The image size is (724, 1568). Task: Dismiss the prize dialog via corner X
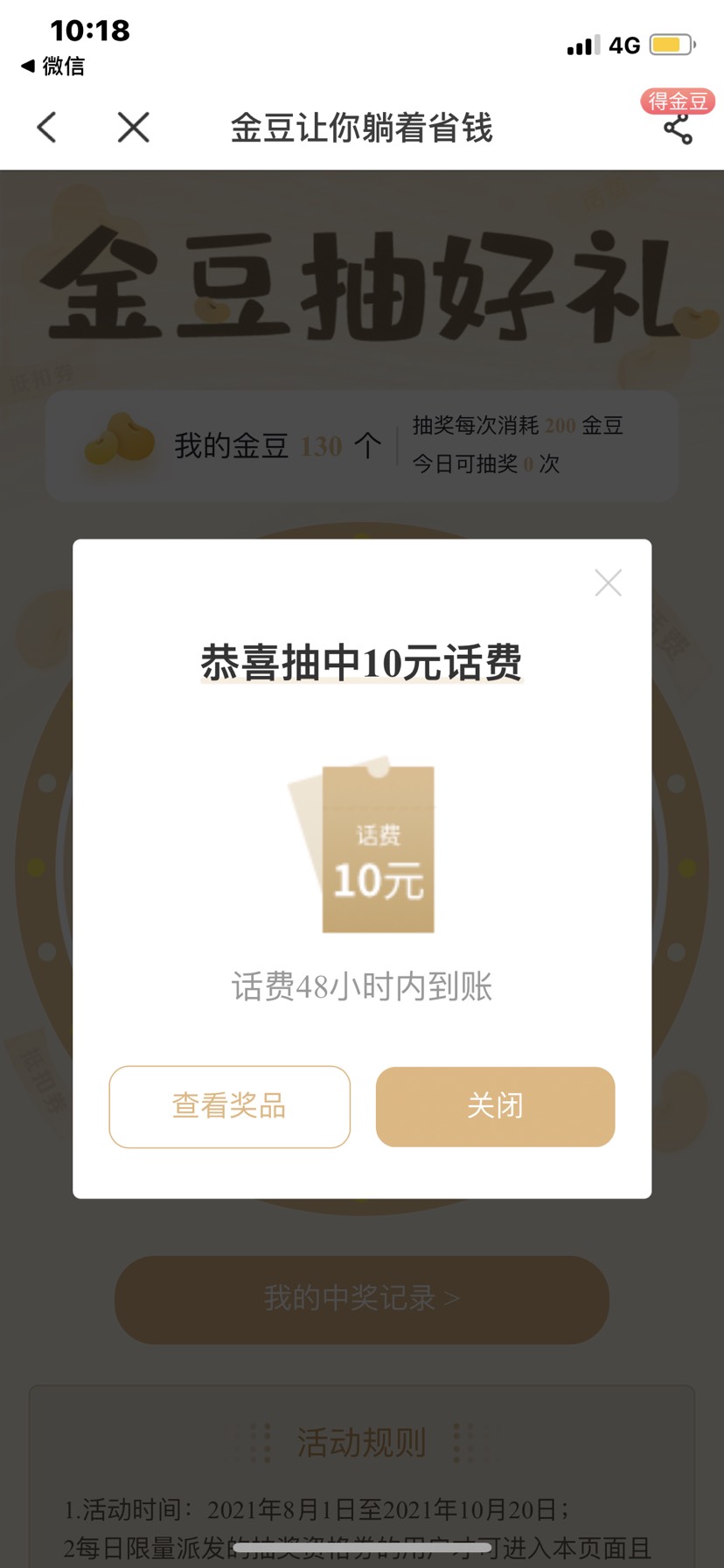pos(608,582)
